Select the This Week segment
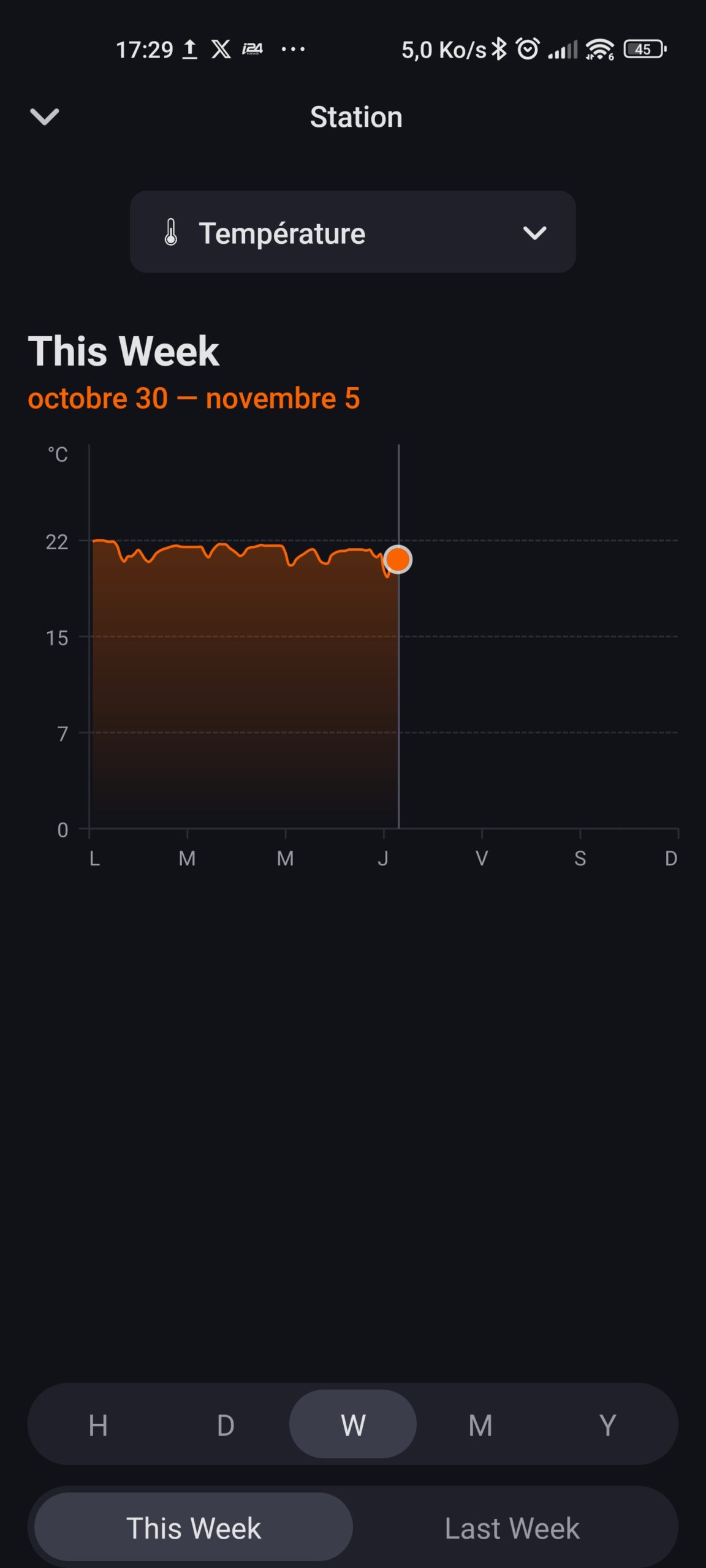The image size is (706, 1568). pyautogui.click(x=194, y=1528)
